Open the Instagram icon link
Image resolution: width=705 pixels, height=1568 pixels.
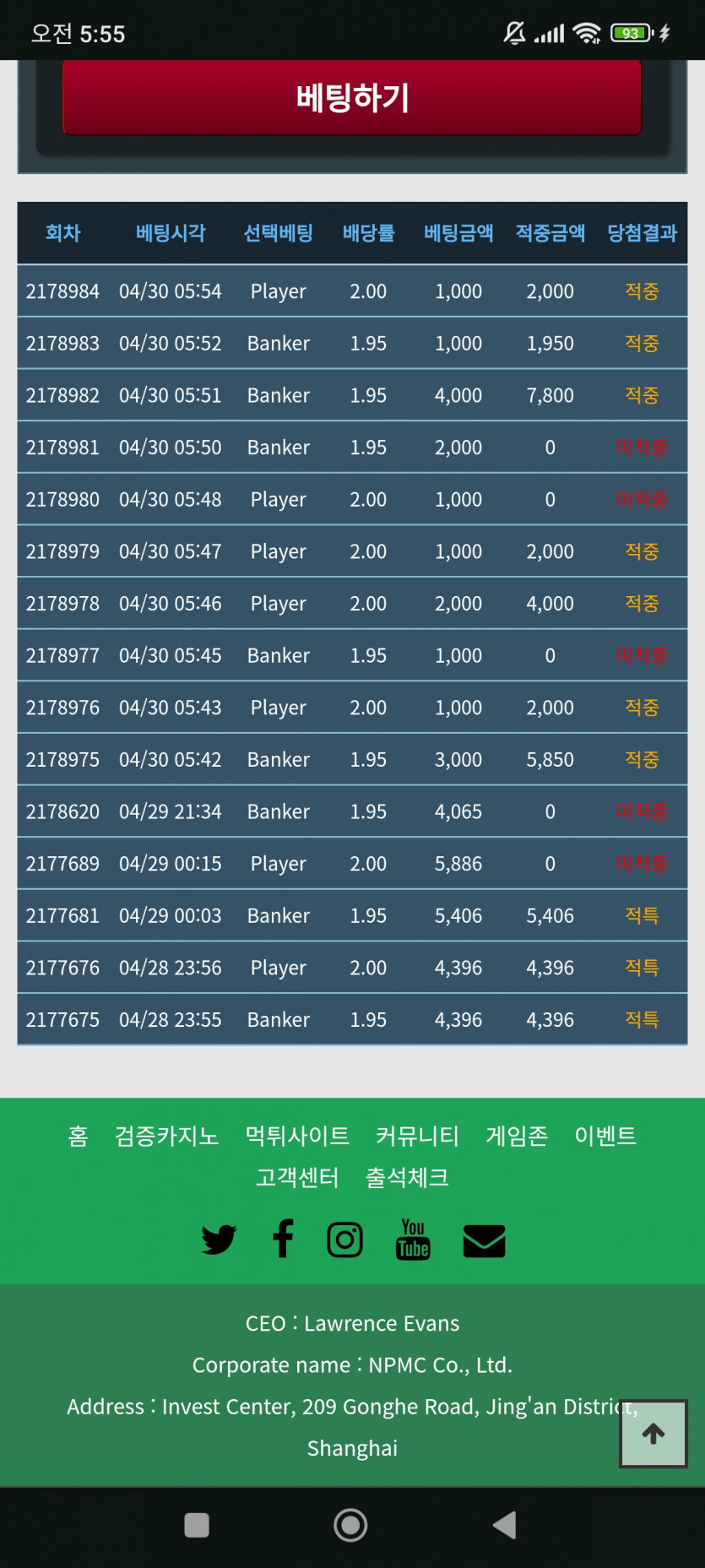pos(344,1240)
